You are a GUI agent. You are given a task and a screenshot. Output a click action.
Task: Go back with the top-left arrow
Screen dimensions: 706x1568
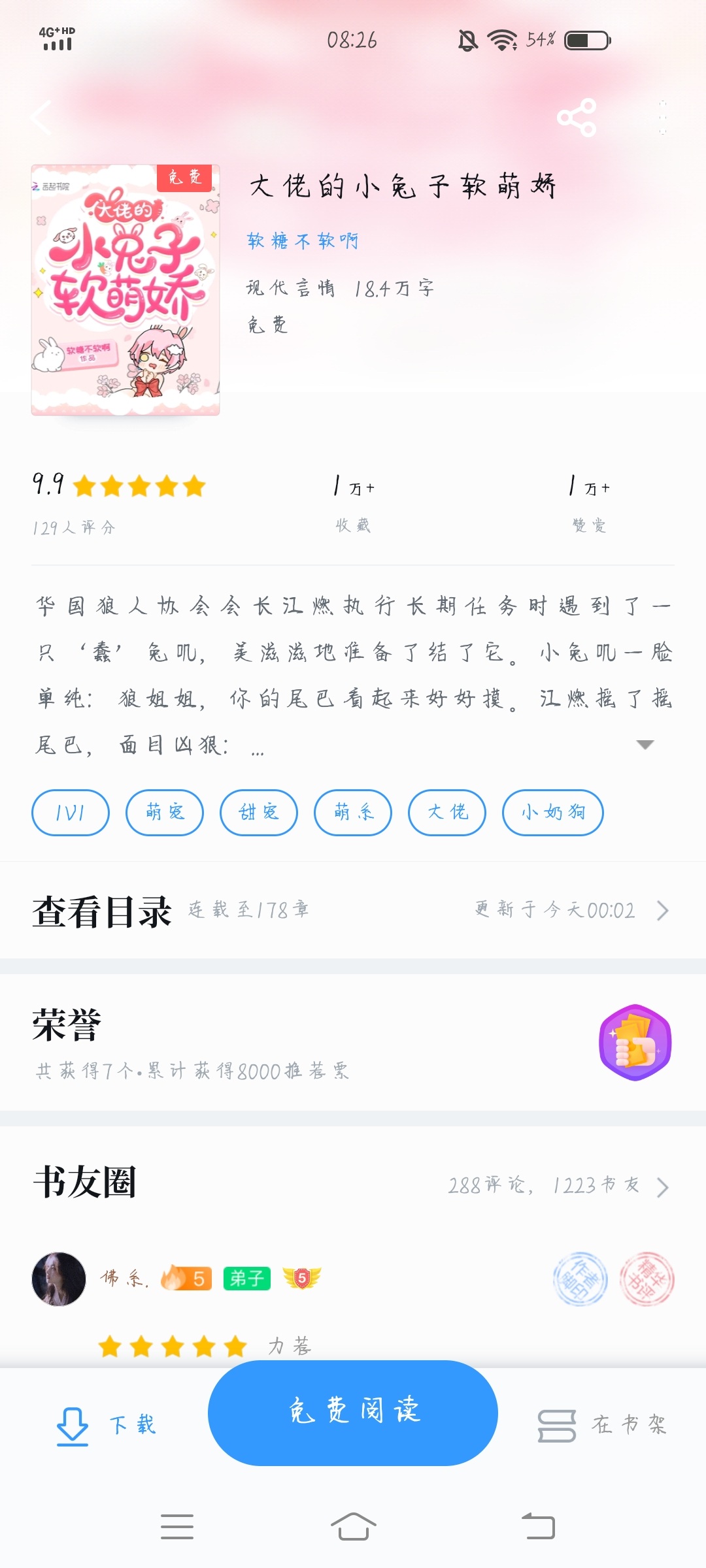[41, 118]
